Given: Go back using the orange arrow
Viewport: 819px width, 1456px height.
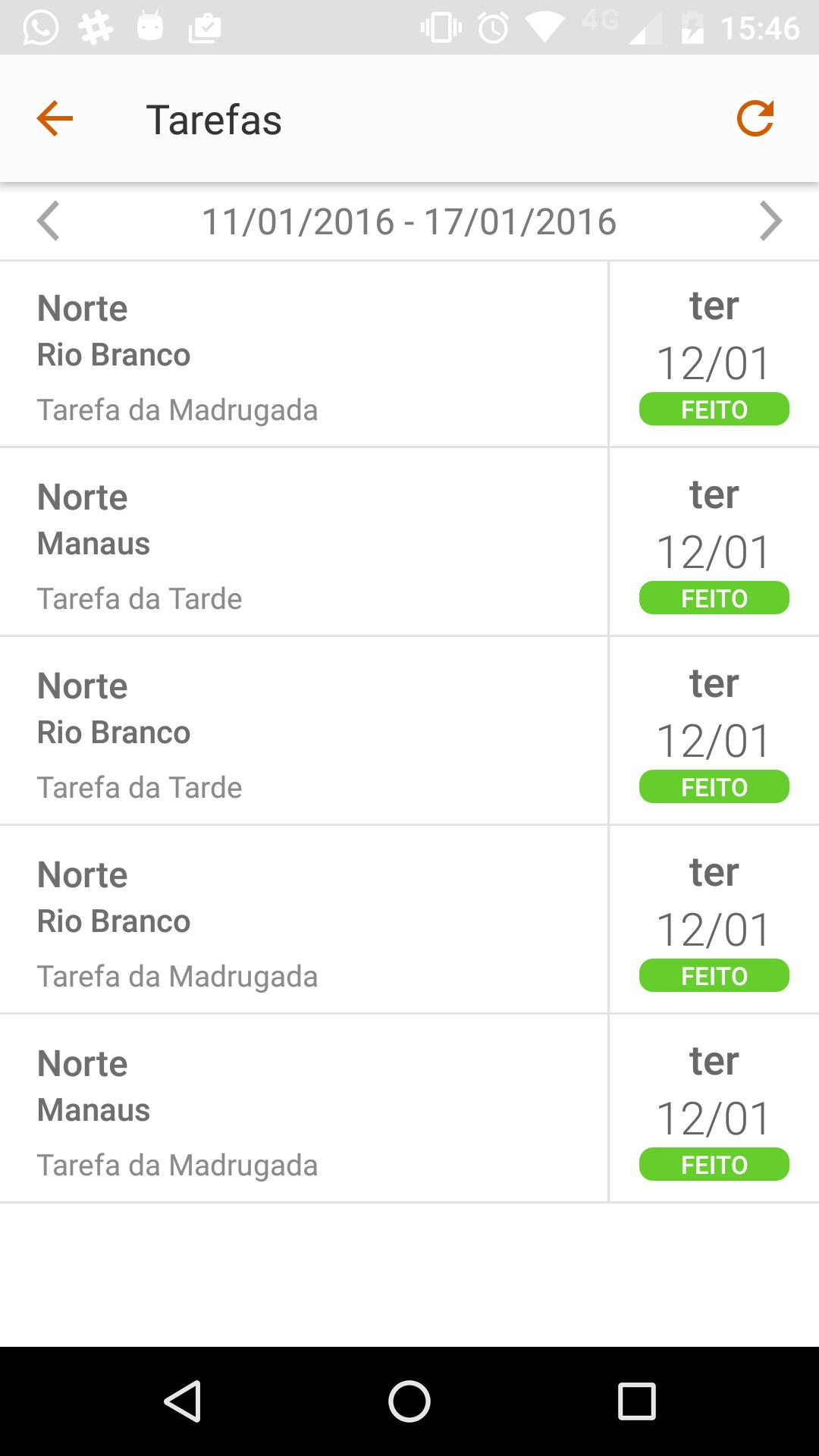Looking at the screenshot, I should pyautogui.click(x=55, y=118).
